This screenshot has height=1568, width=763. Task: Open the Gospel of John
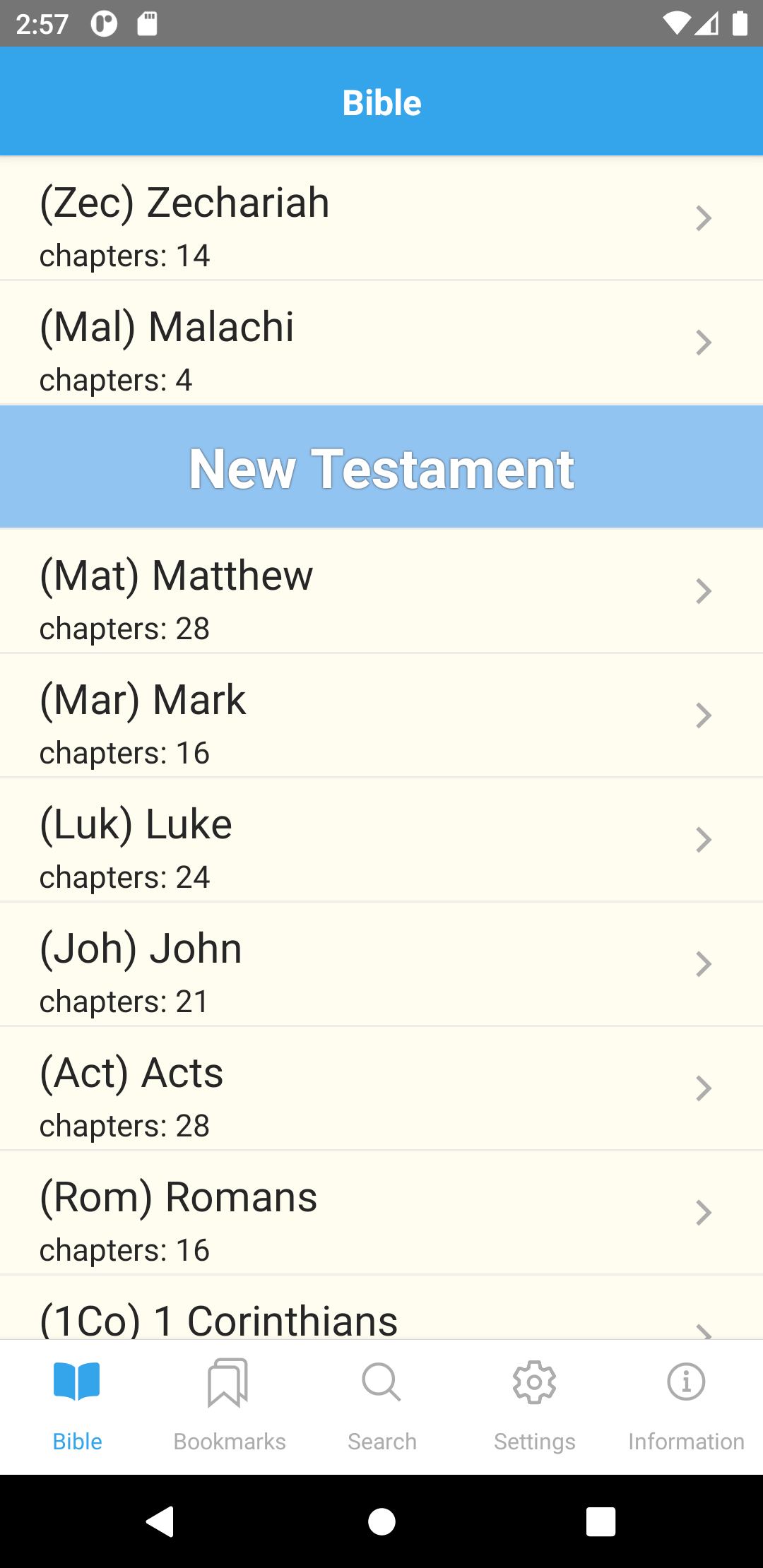coord(381,964)
